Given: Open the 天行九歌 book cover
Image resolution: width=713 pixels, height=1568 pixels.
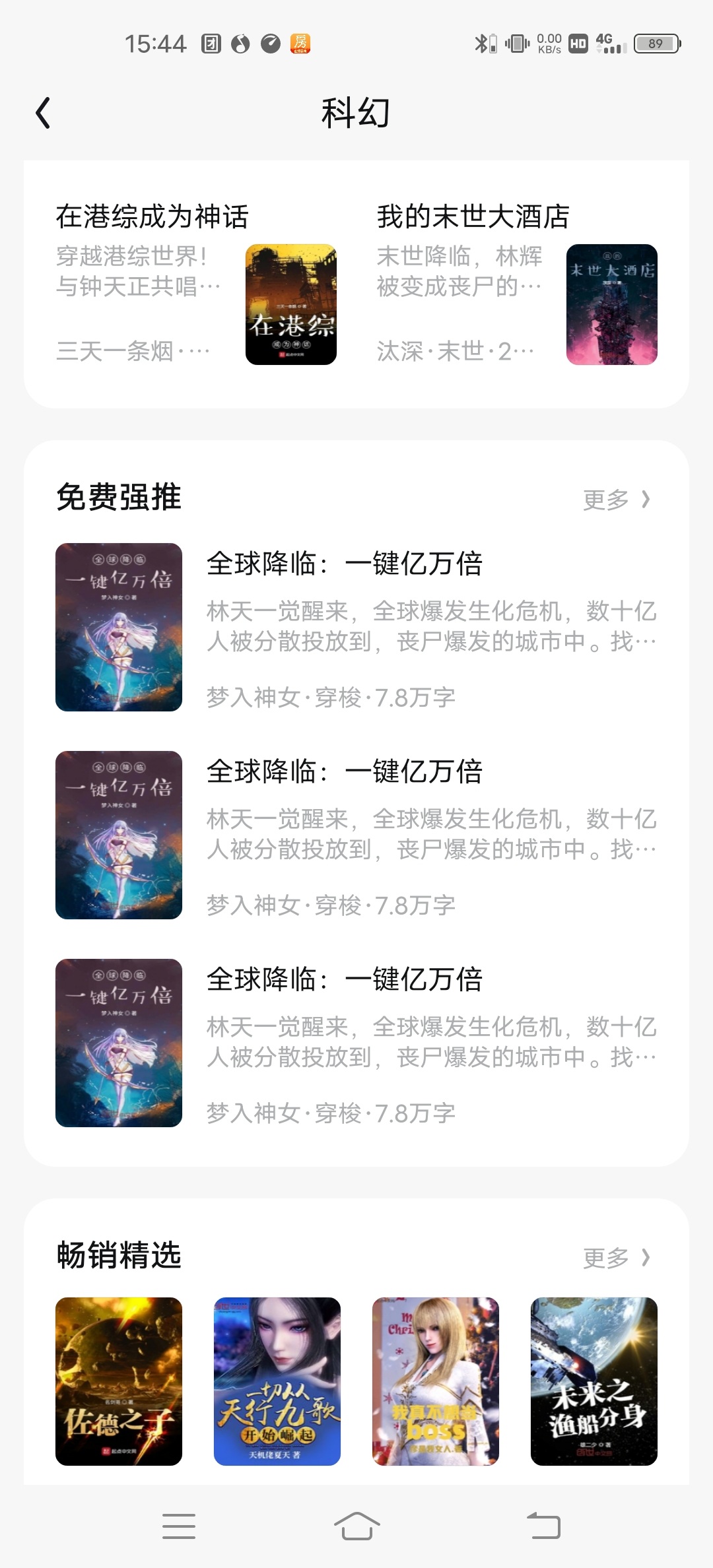Looking at the screenshot, I should (277, 1381).
